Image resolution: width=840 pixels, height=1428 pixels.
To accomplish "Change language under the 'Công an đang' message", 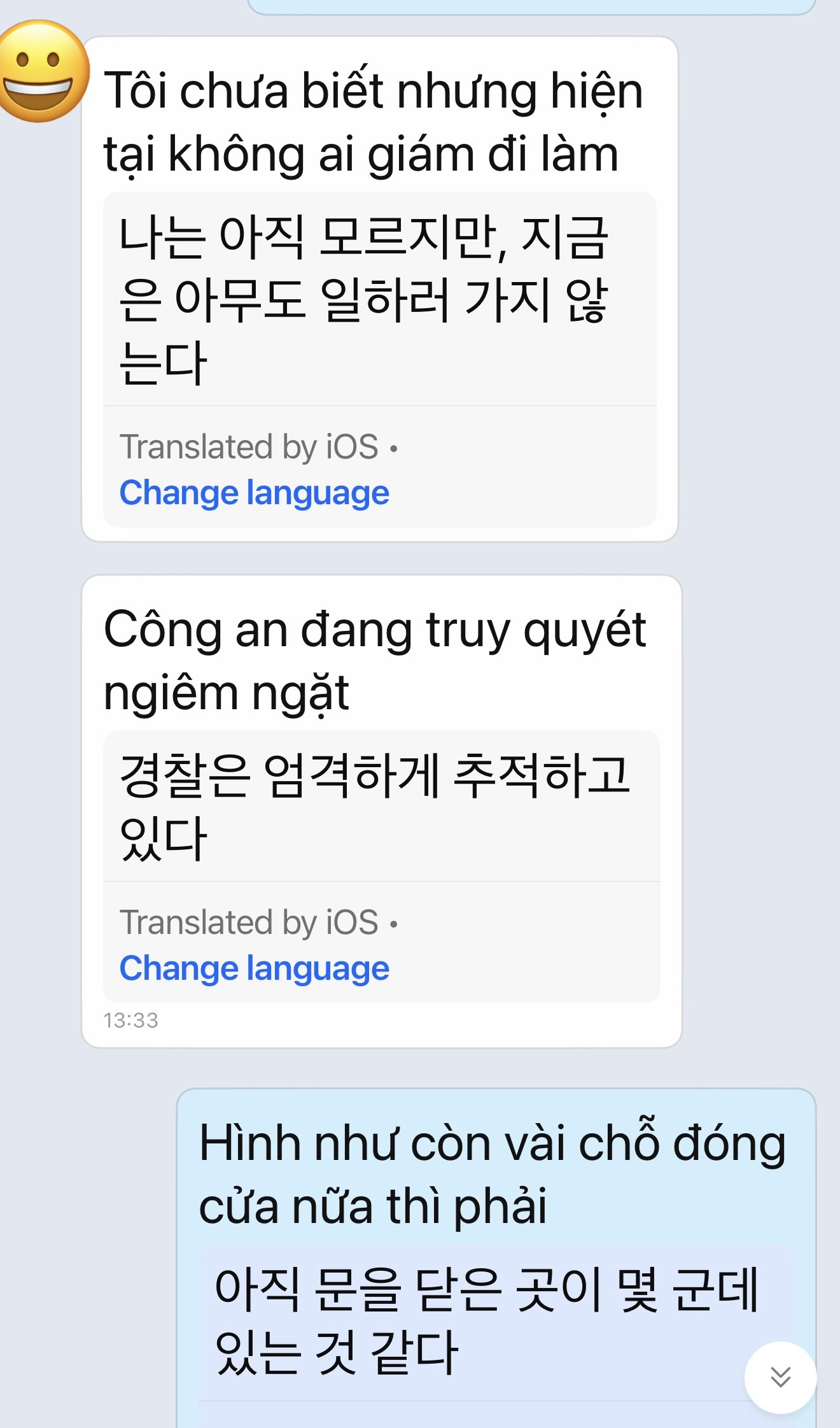I will (x=254, y=969).
